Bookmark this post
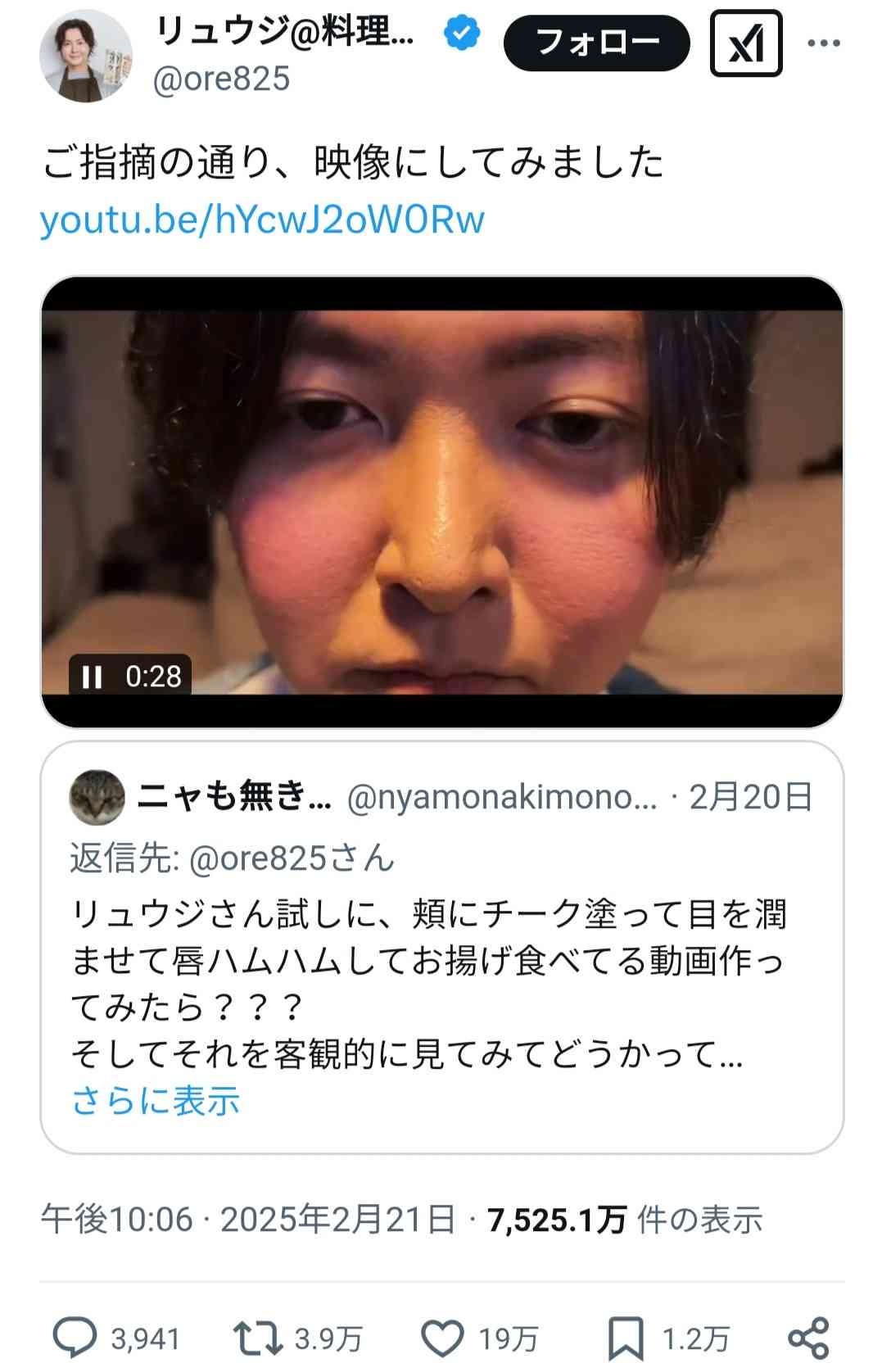882x1372 pixels. point(626,1338)
